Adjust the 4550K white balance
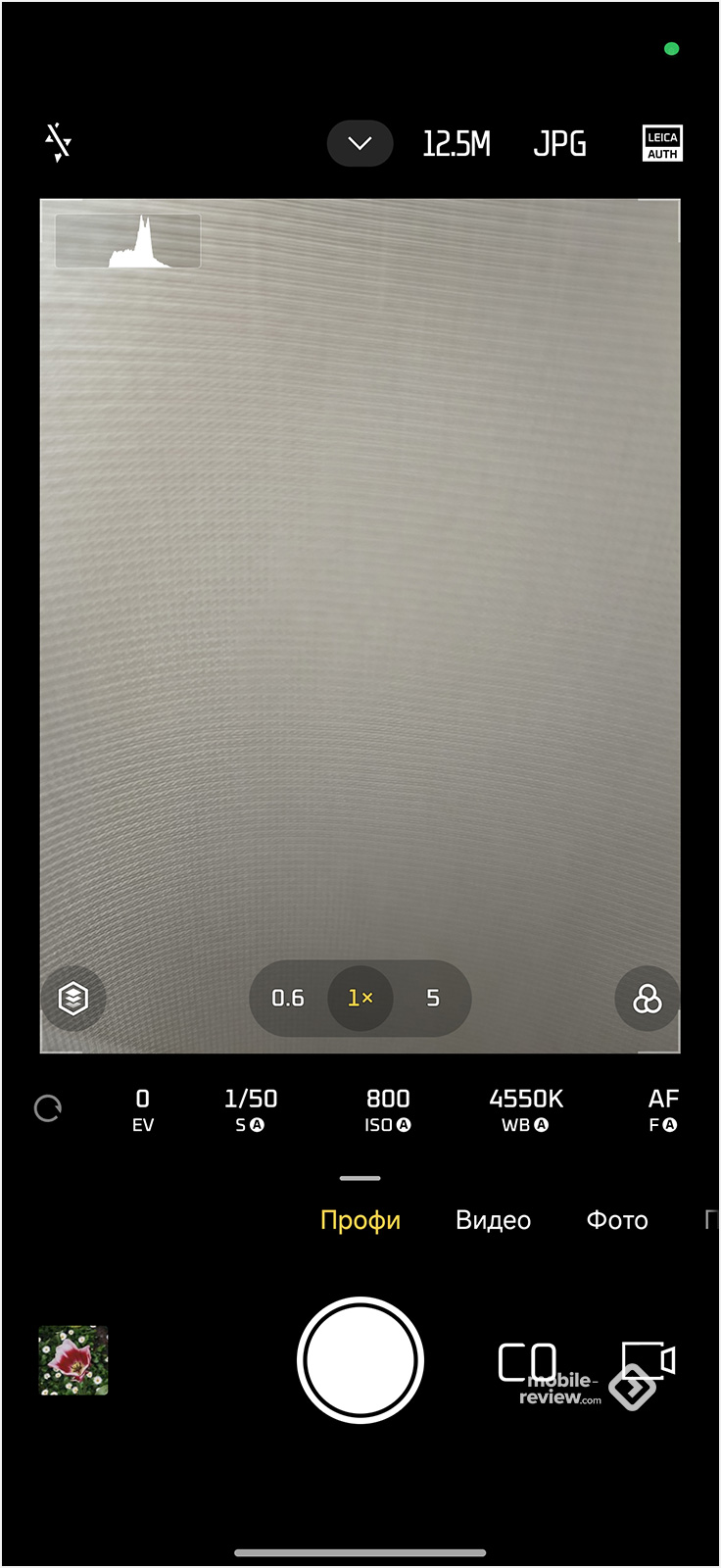The width and height of the screenshot is (721, 1568). 526,1109
